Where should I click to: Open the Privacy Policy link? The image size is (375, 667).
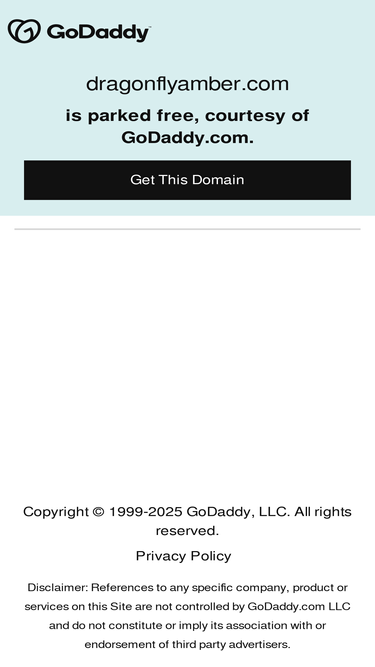[x=183, y=556]
